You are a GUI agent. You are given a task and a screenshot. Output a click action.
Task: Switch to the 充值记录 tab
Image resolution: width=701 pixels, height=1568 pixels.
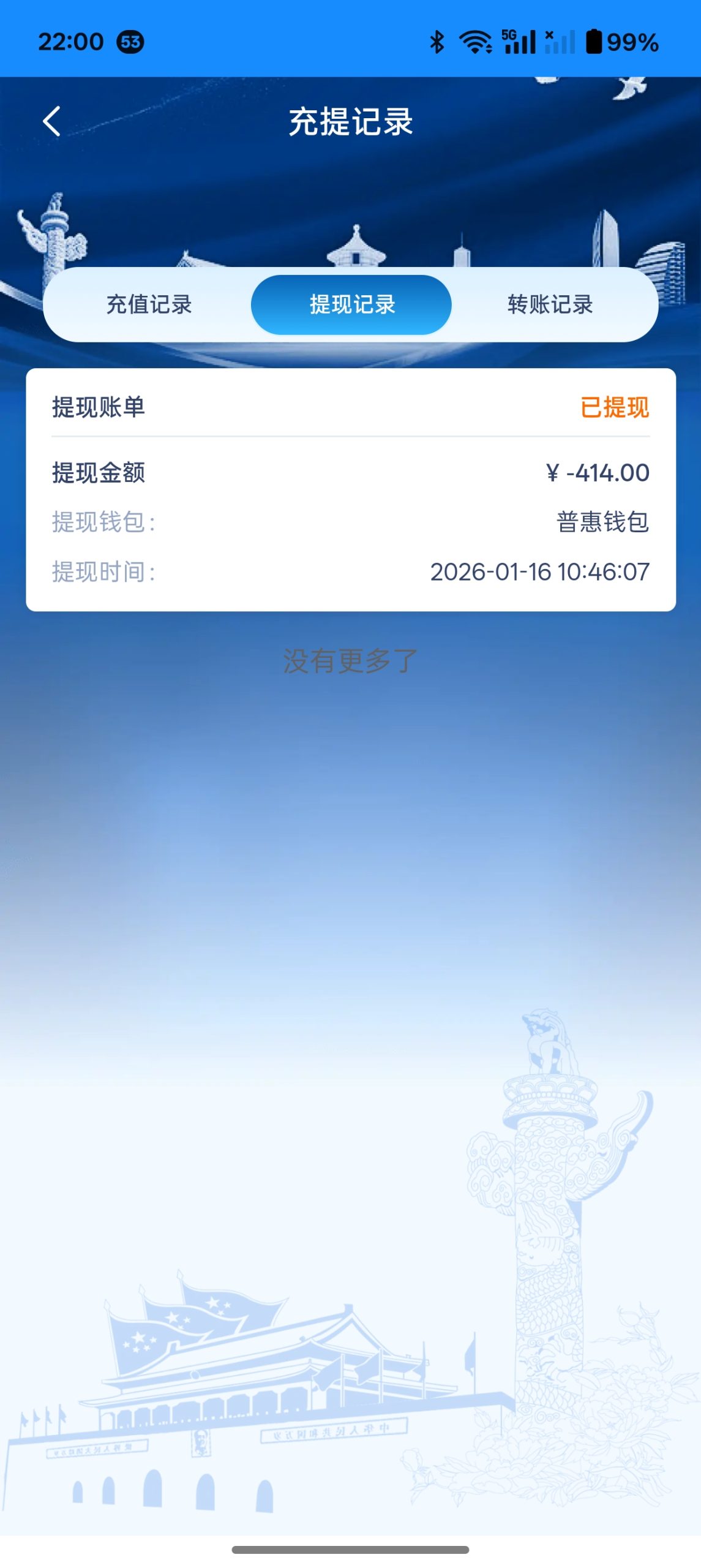(149, 304)
